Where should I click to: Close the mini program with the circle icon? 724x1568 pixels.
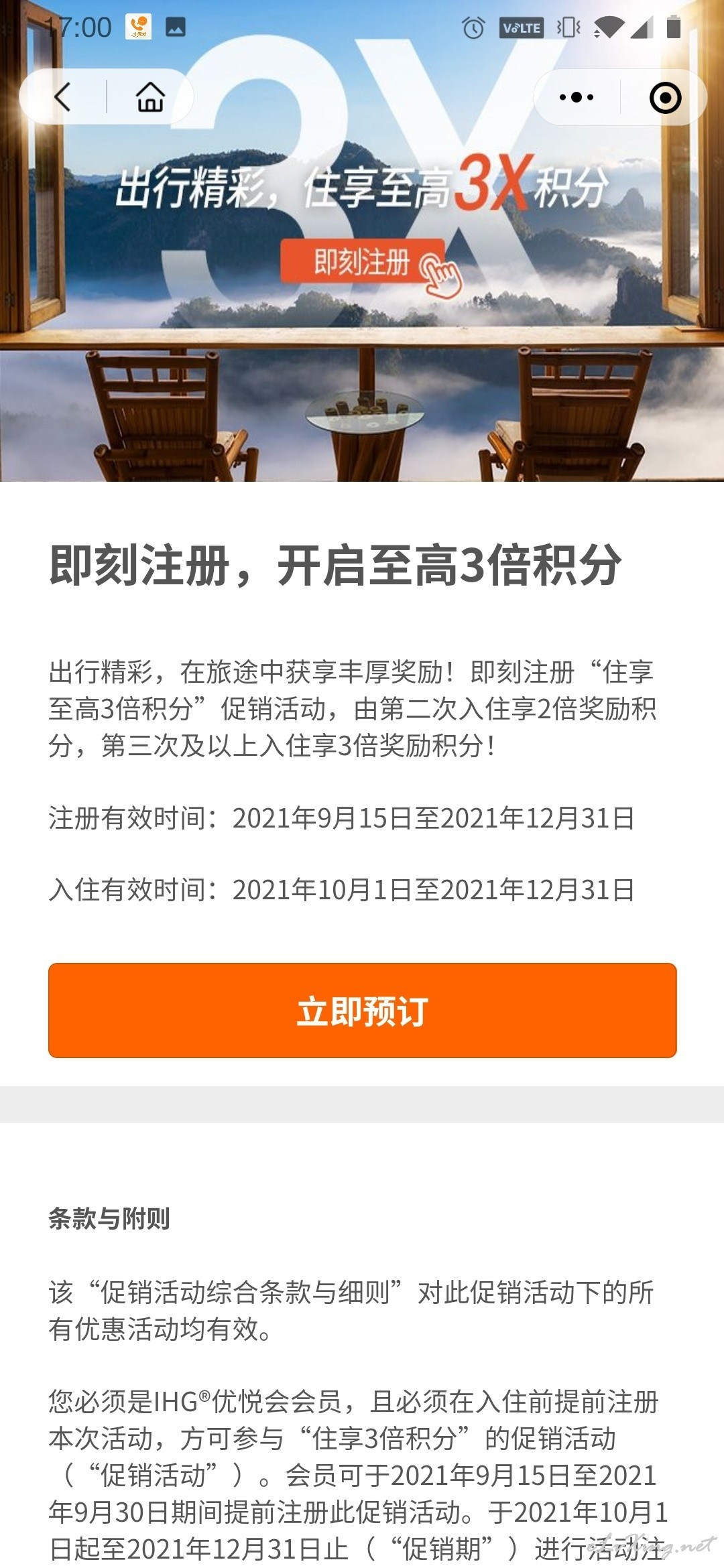(x=665, y=98)
